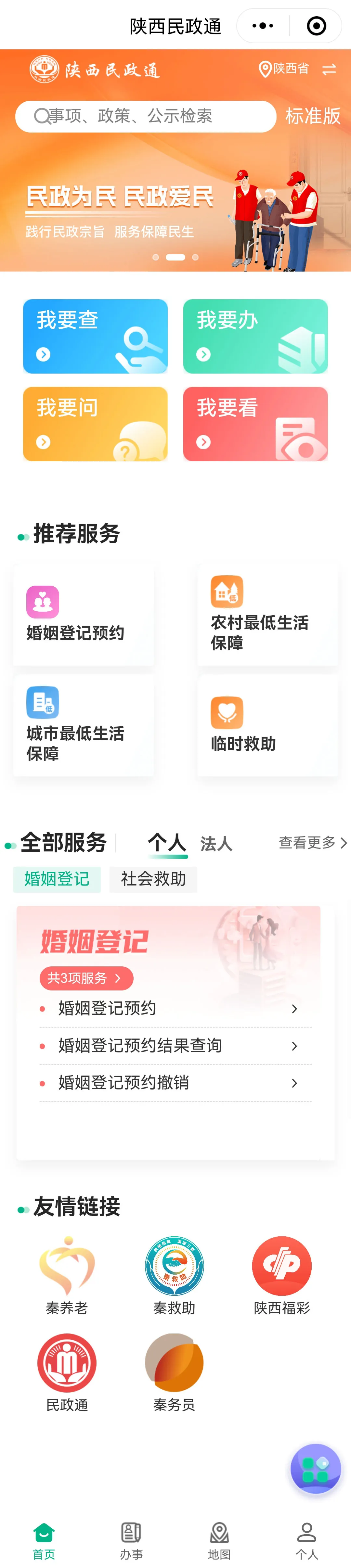Viewport: 351px width, 1568px height.
Task: Open the 我要看 card
Action: tap(255, 424)
